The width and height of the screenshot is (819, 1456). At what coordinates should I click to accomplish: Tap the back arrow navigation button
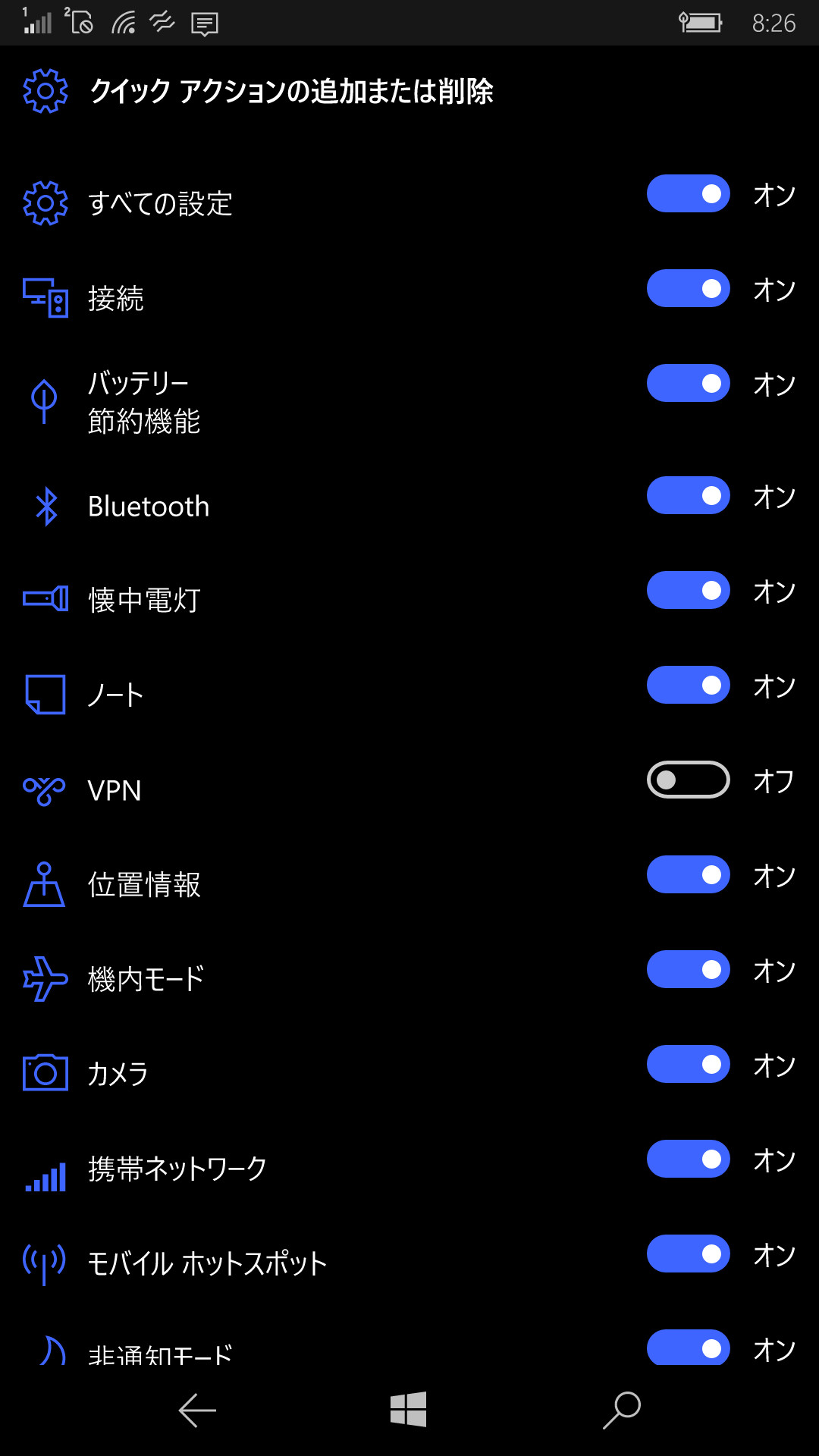tap(199, 1408)
